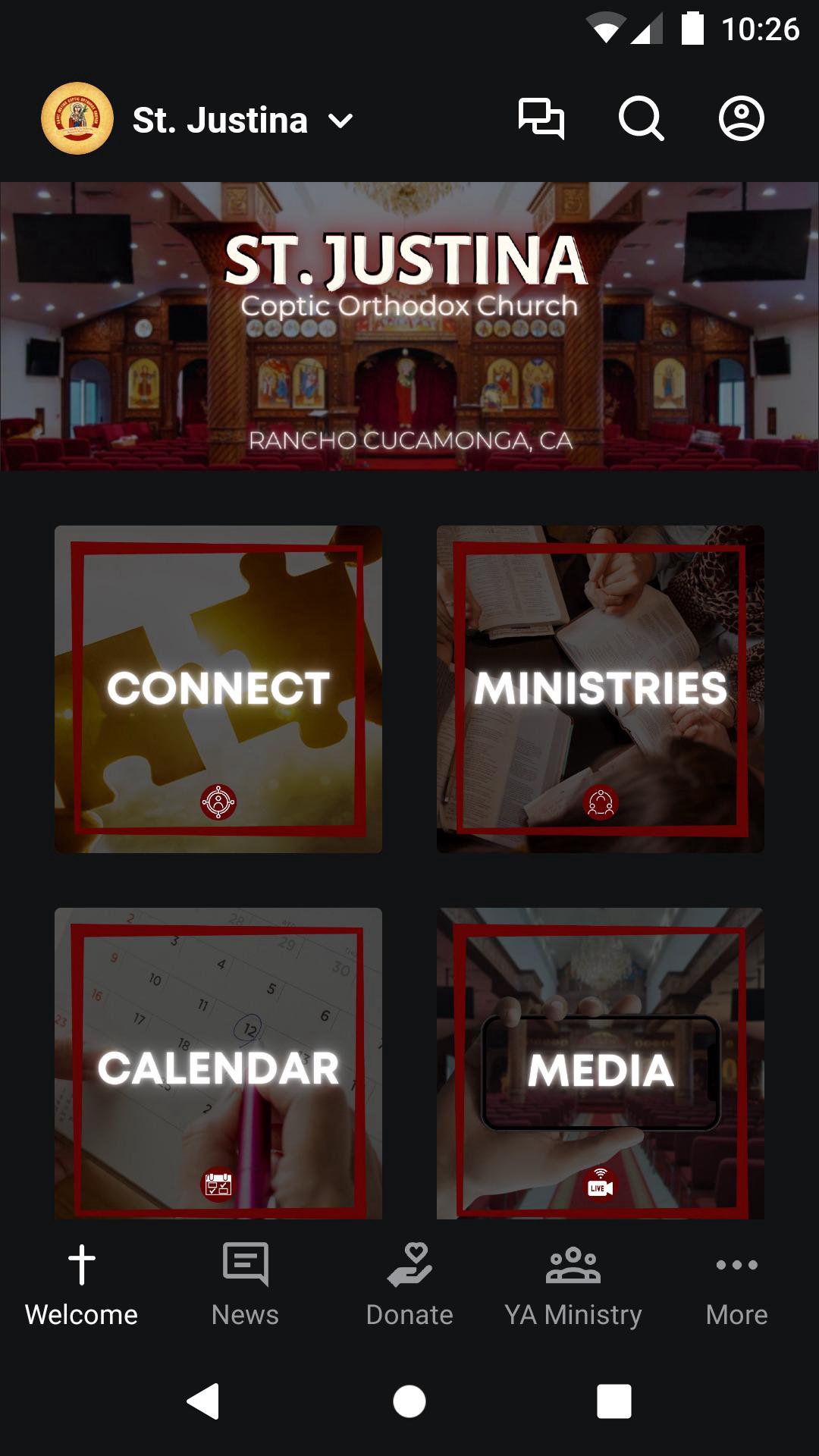Tap the system back button
Image resolution: width=819 pixels, height=1456 pixels.
(x=203, y=1401)
